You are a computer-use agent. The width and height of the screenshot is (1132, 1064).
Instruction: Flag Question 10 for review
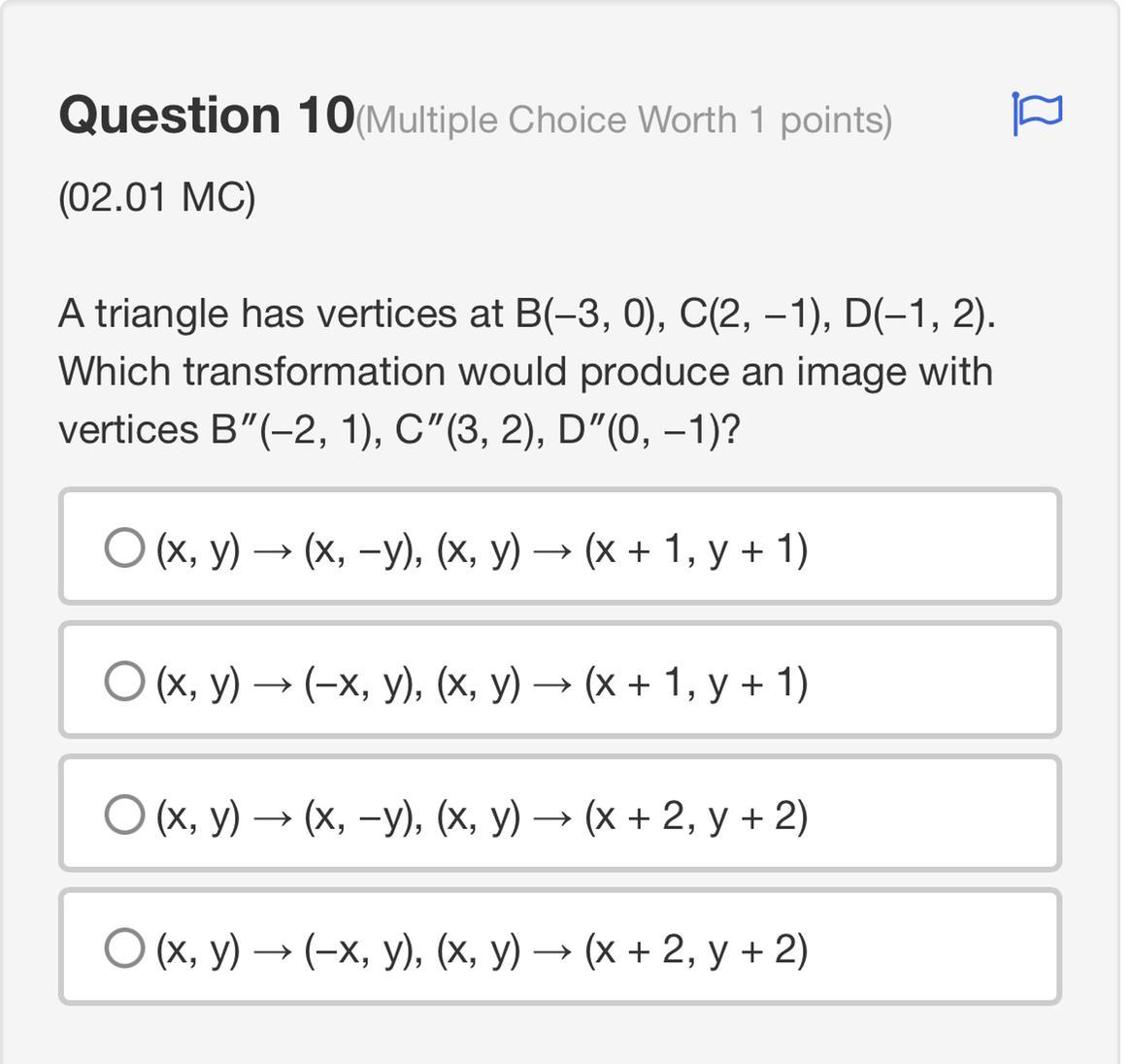click(x=1037, y=114)
